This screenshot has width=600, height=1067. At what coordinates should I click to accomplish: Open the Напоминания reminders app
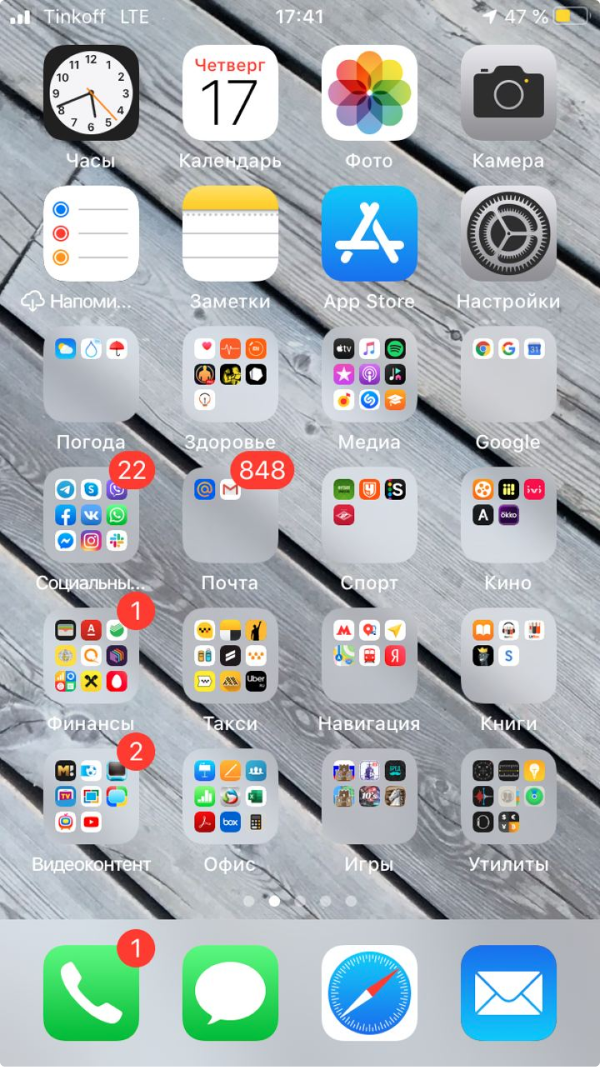91,233
